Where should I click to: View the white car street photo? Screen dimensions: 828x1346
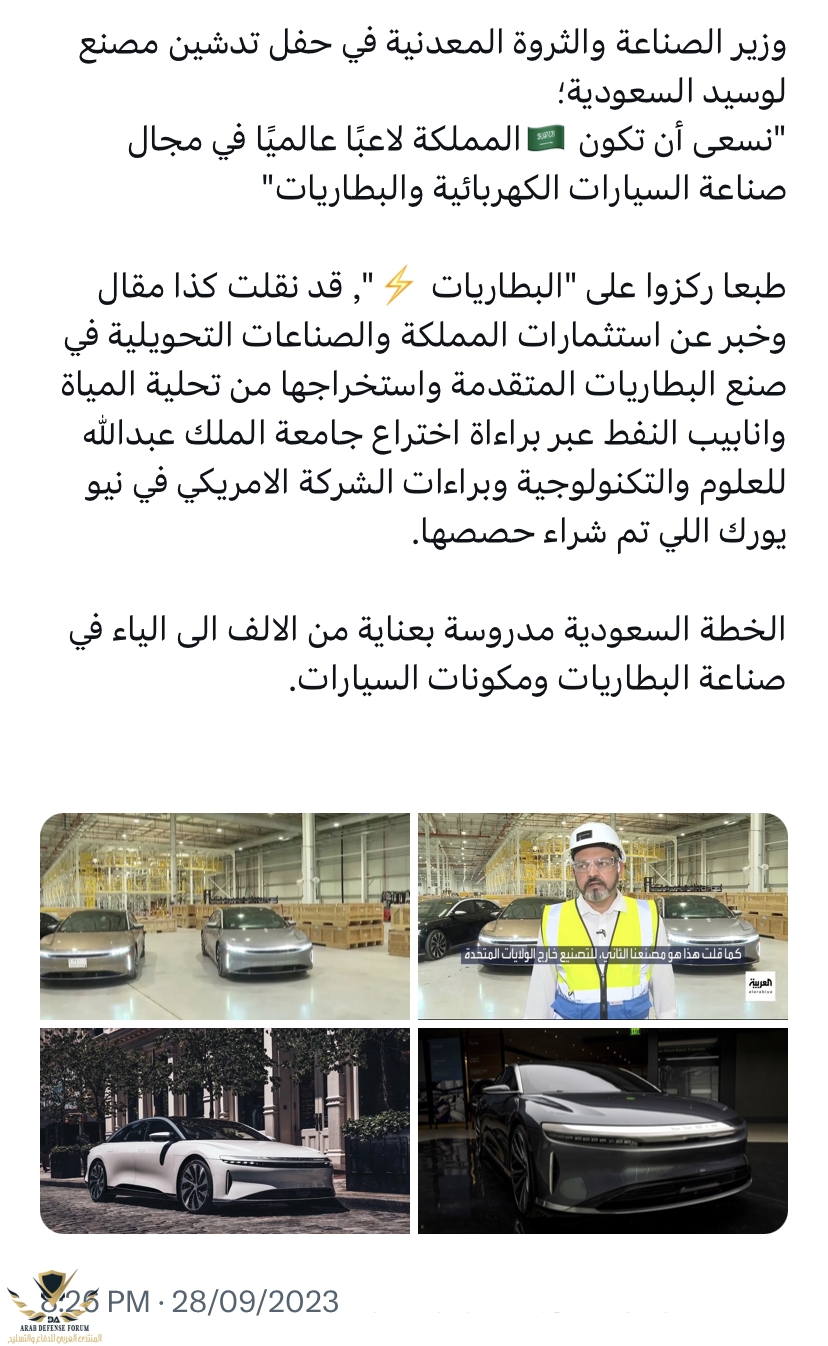[225, 1130]
